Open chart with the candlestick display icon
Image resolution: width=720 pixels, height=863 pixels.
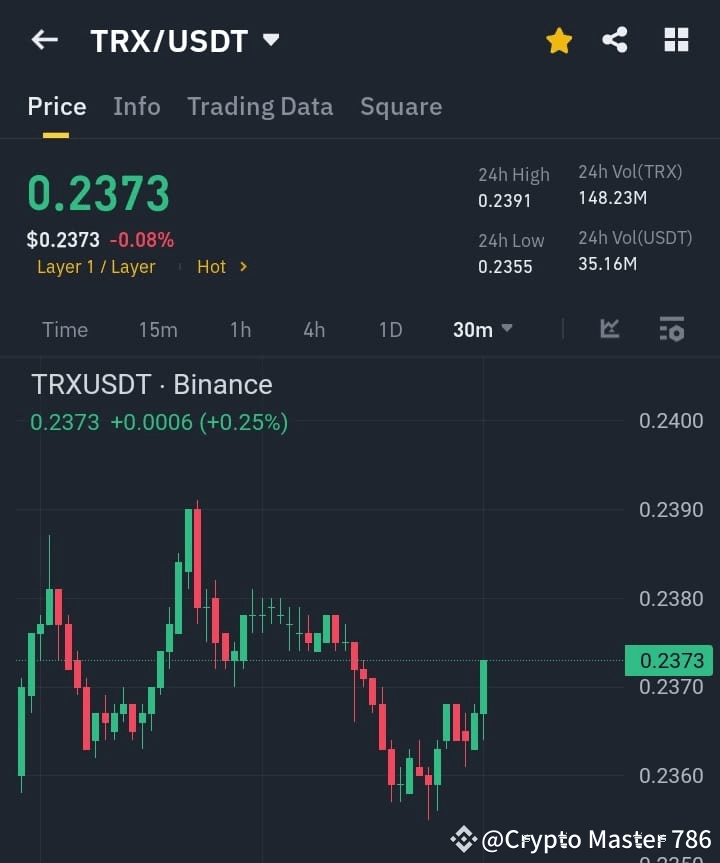click(x=609, y=329)
